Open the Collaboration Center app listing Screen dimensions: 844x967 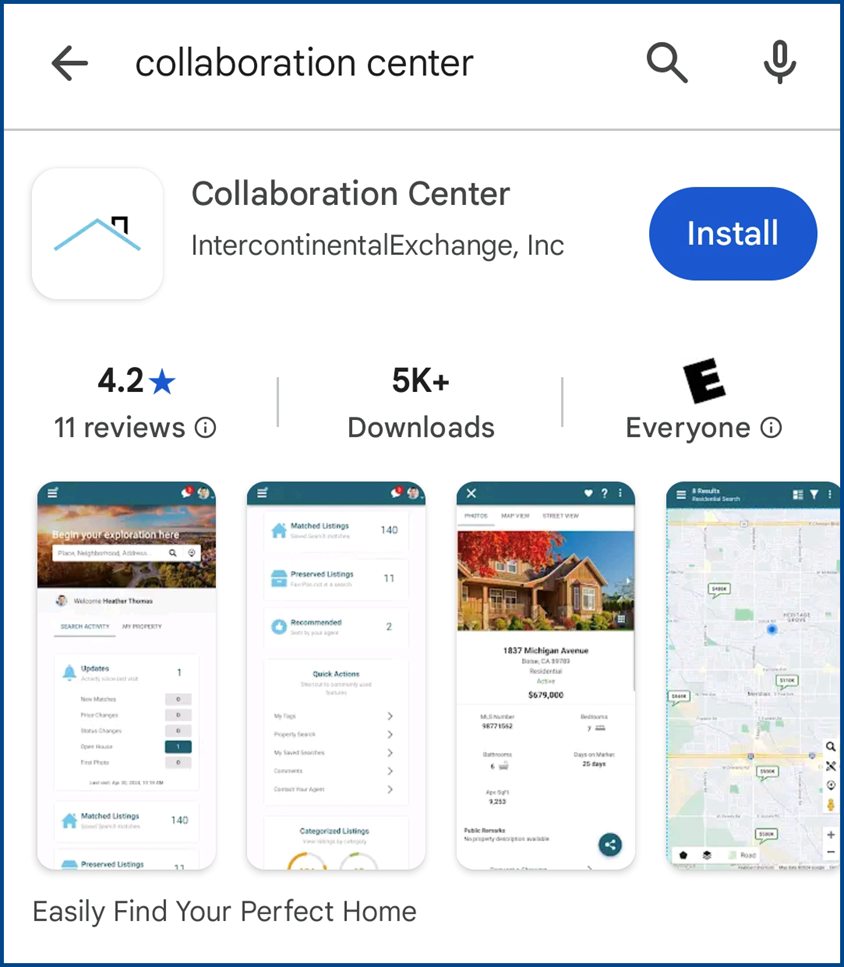pos(350,194)
